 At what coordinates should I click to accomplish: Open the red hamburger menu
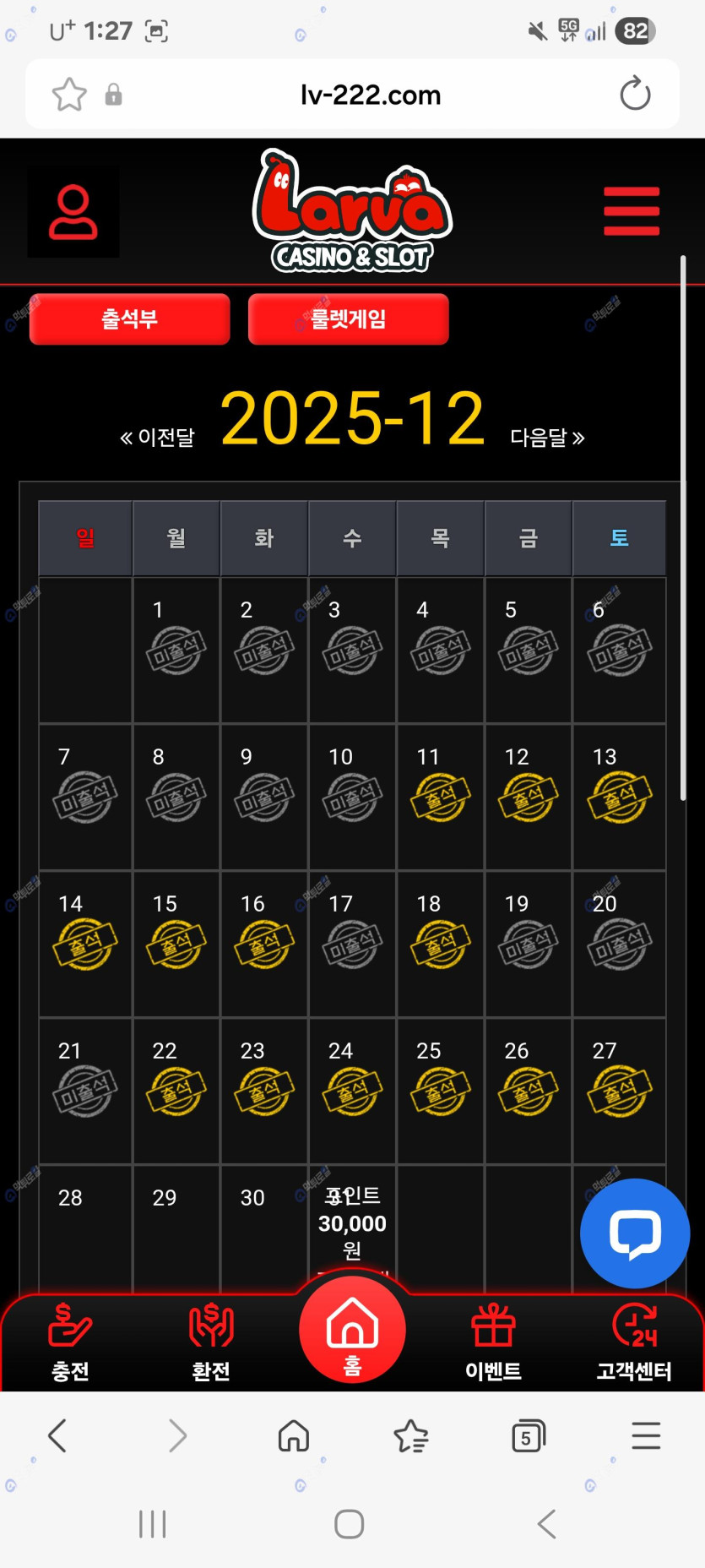[x=631, y=211]
